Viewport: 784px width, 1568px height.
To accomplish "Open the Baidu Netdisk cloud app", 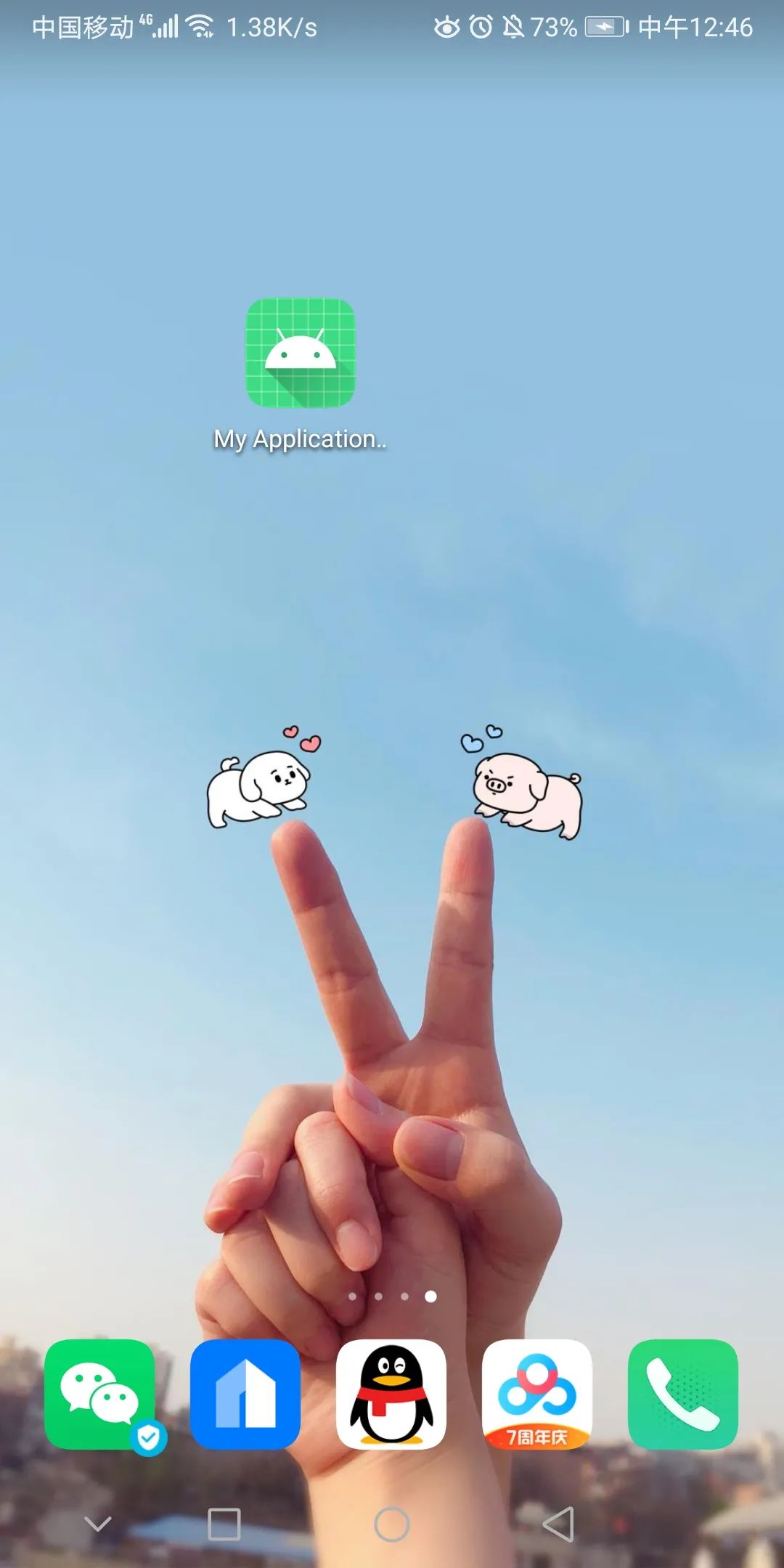I will [x=537, y=1394].
